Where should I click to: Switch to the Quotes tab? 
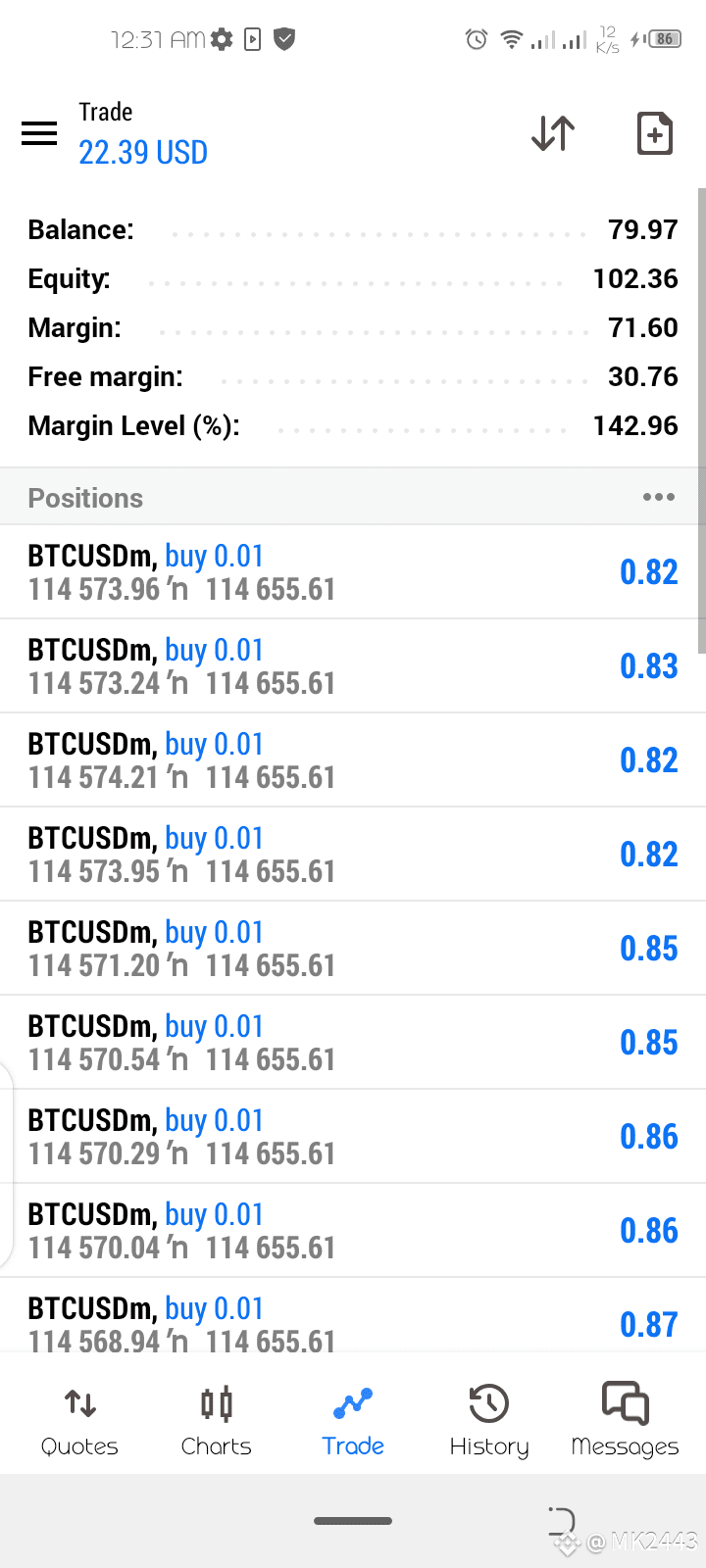click(x=79, y=1421)
